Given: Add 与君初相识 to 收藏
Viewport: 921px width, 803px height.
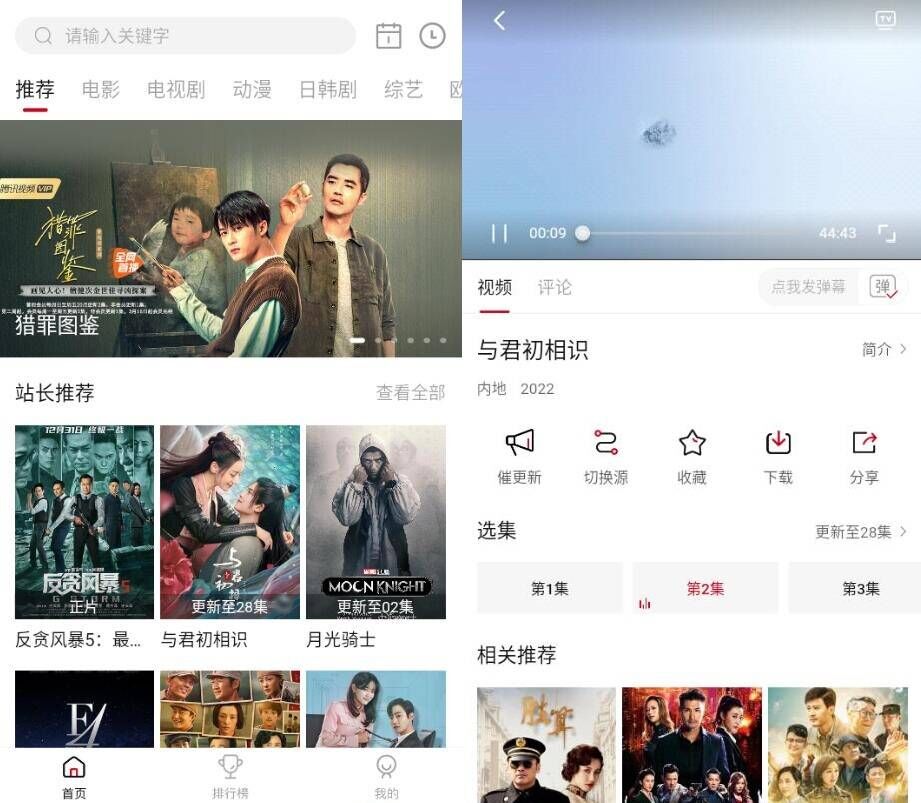Looking at the screenshot, I should click(x=692, y=457).
